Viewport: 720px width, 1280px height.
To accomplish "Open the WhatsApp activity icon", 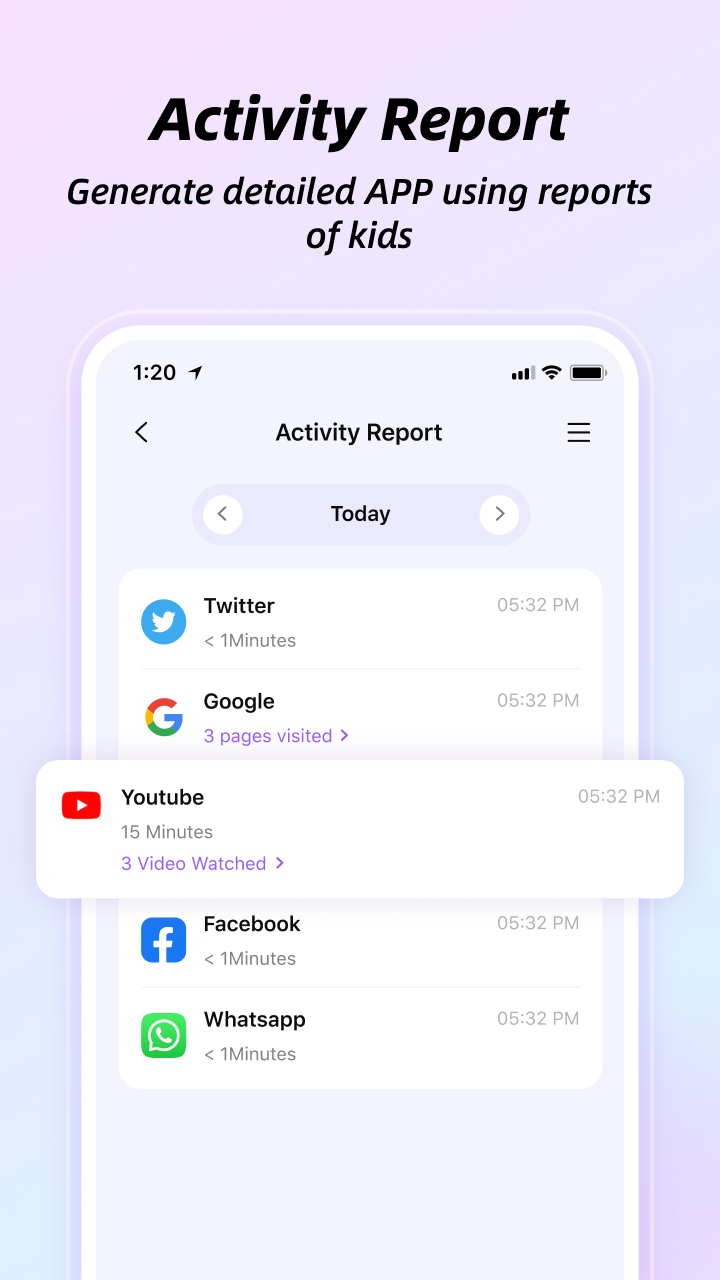I will pyautogui.click(x=163, y=1035).
